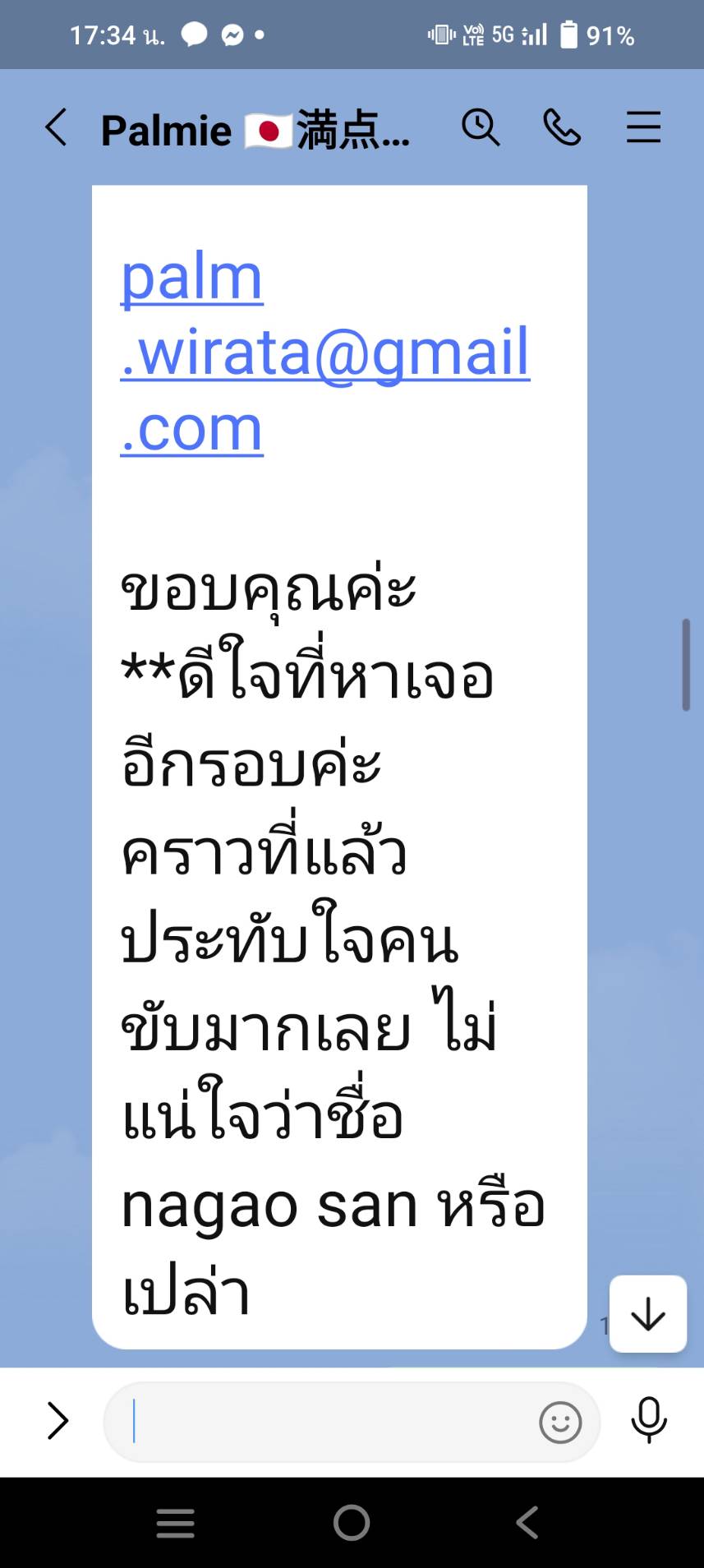Jump to the latest messages arrow
The height and width of the screenshot is (1568, 704).
(648, 1313)
